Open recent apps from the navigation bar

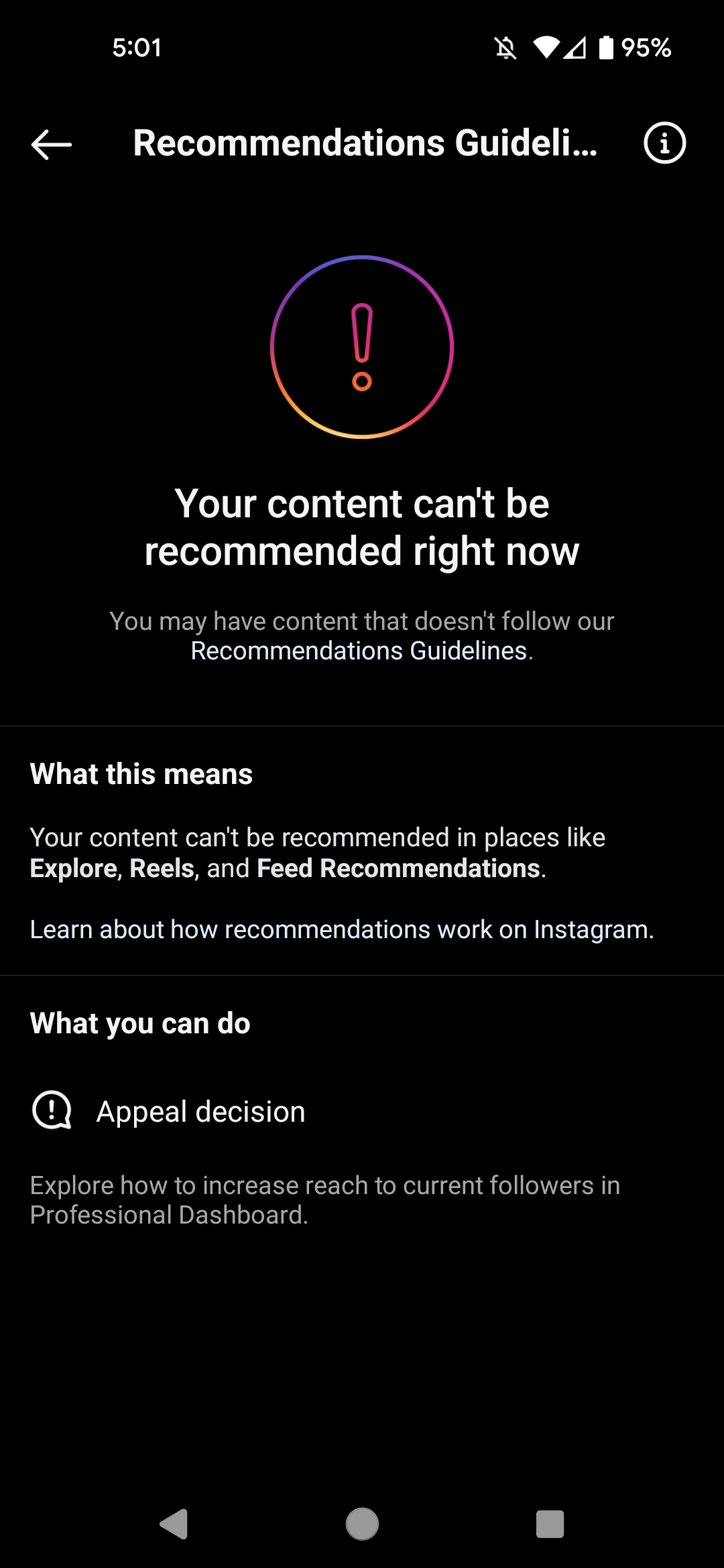click(550, 1524)
